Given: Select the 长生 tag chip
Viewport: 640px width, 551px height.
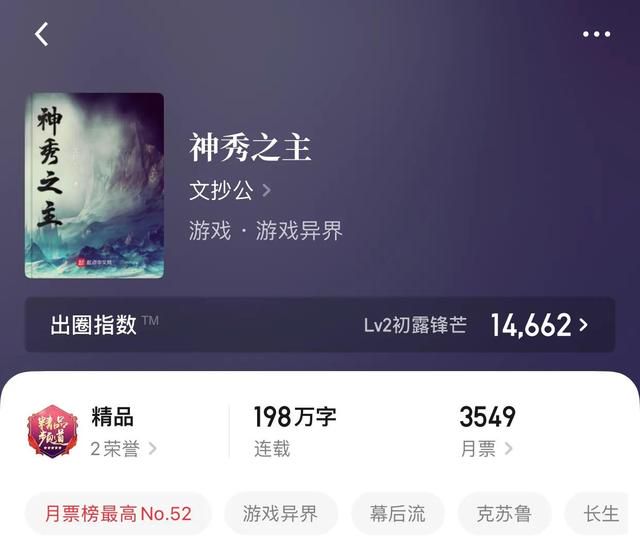Looking at the screenshot, I should (x=602, y=514).
